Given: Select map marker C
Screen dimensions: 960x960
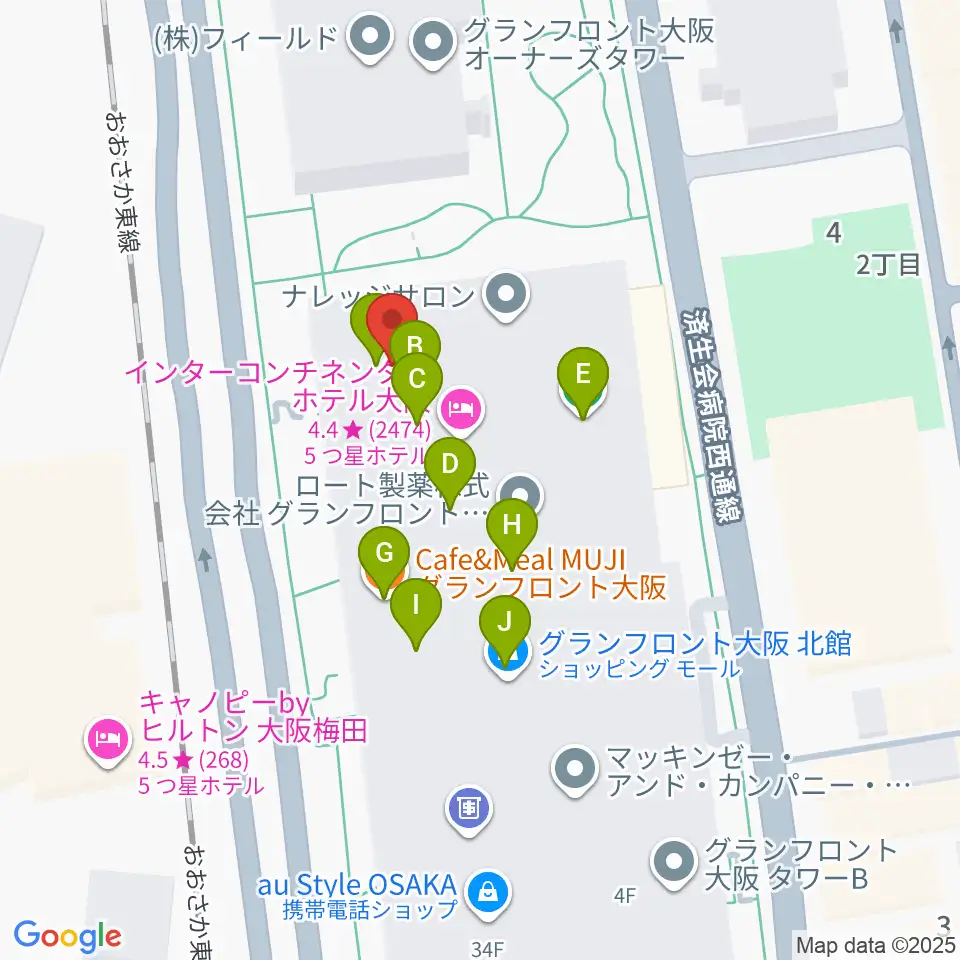Looking at the screenshot, I should [417, 380].
